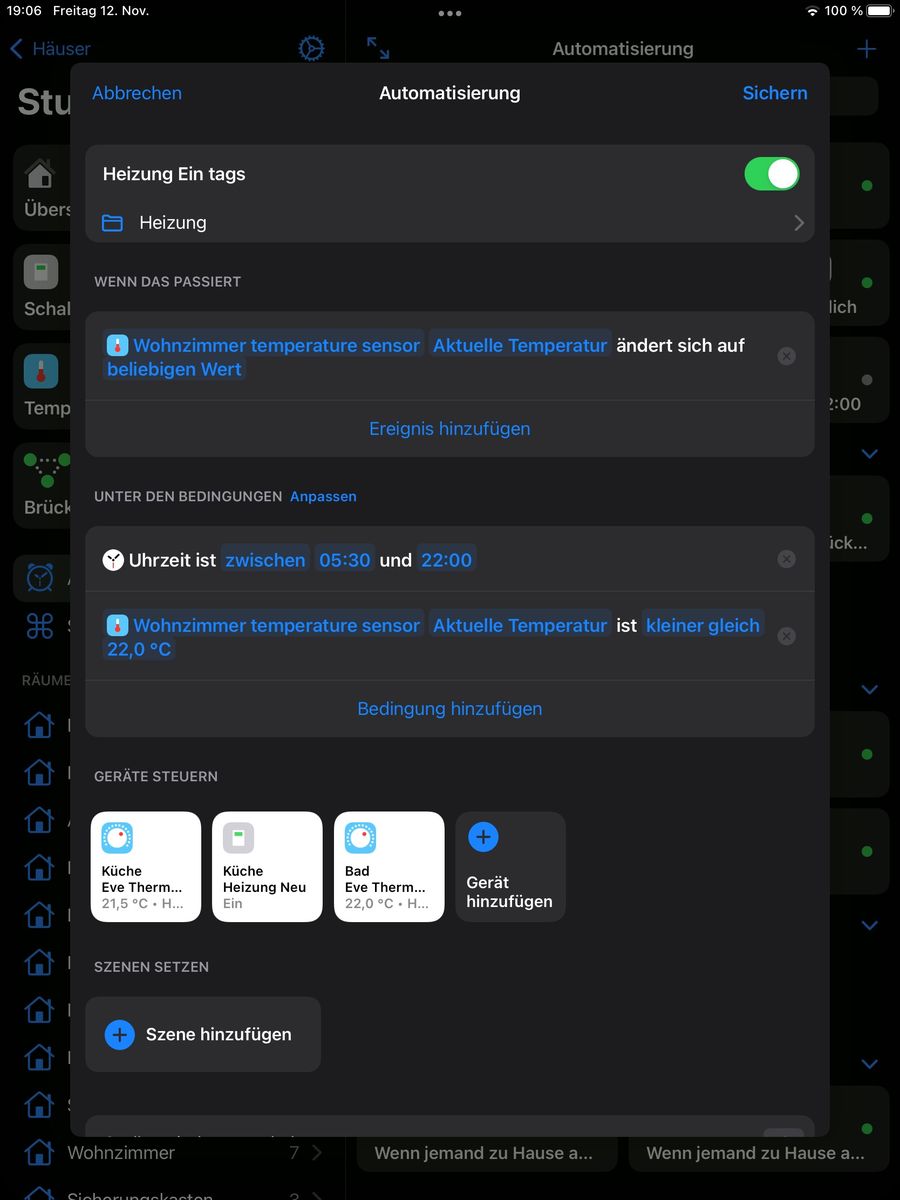Open the Küche Heizung Neu tile
Viewport: 900px width, 1200px height.
[267, 866]
